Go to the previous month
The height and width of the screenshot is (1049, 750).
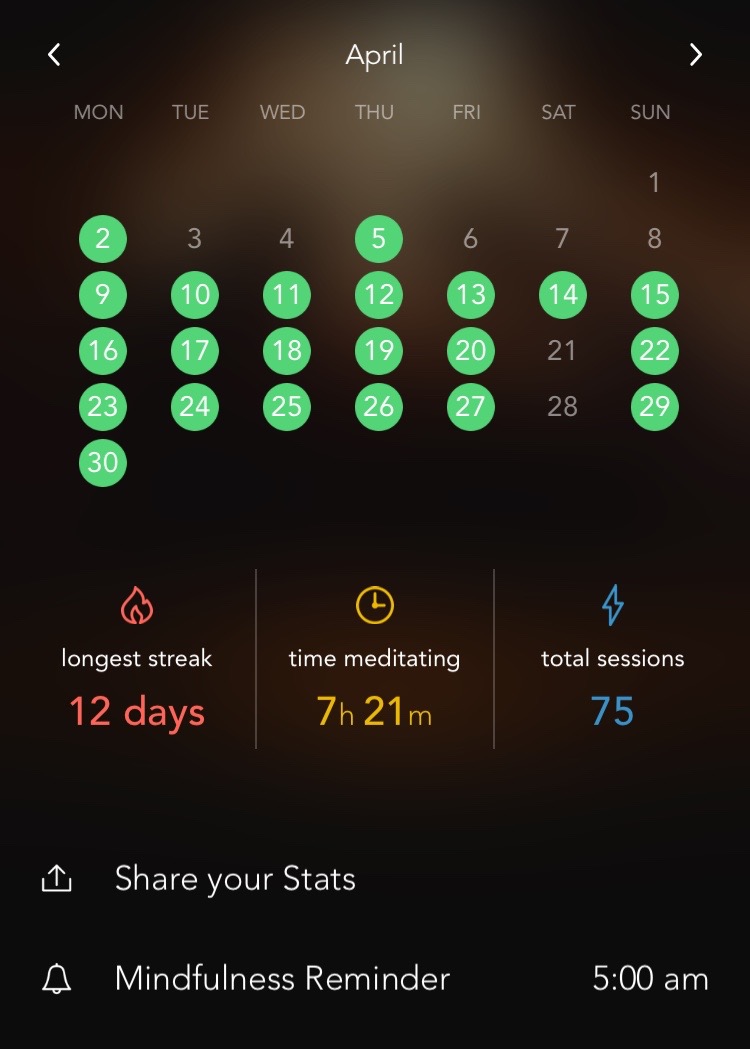[x=55, y=55]
